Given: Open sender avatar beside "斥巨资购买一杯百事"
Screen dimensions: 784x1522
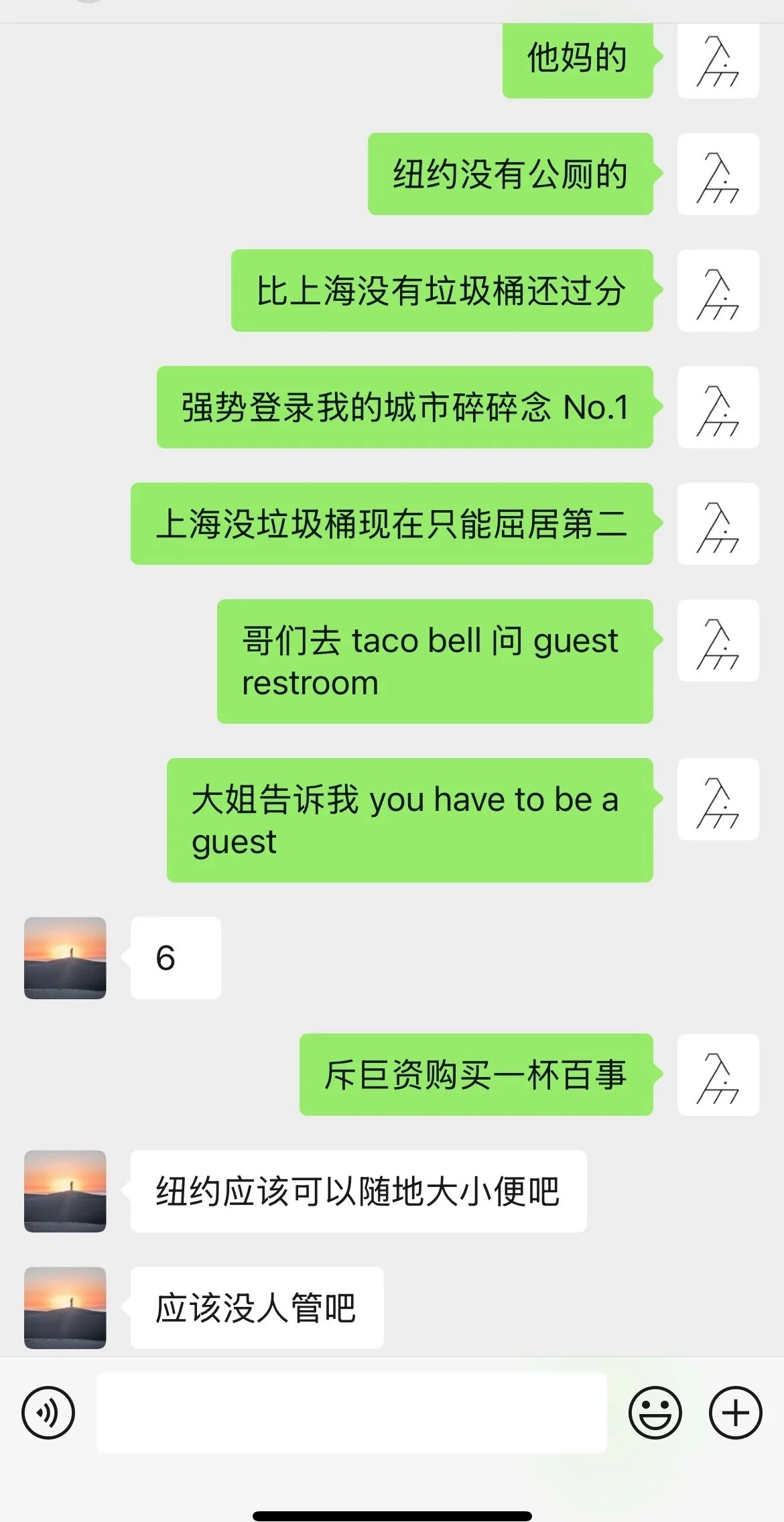Looking at the screenshot, I should (718, 1074).
